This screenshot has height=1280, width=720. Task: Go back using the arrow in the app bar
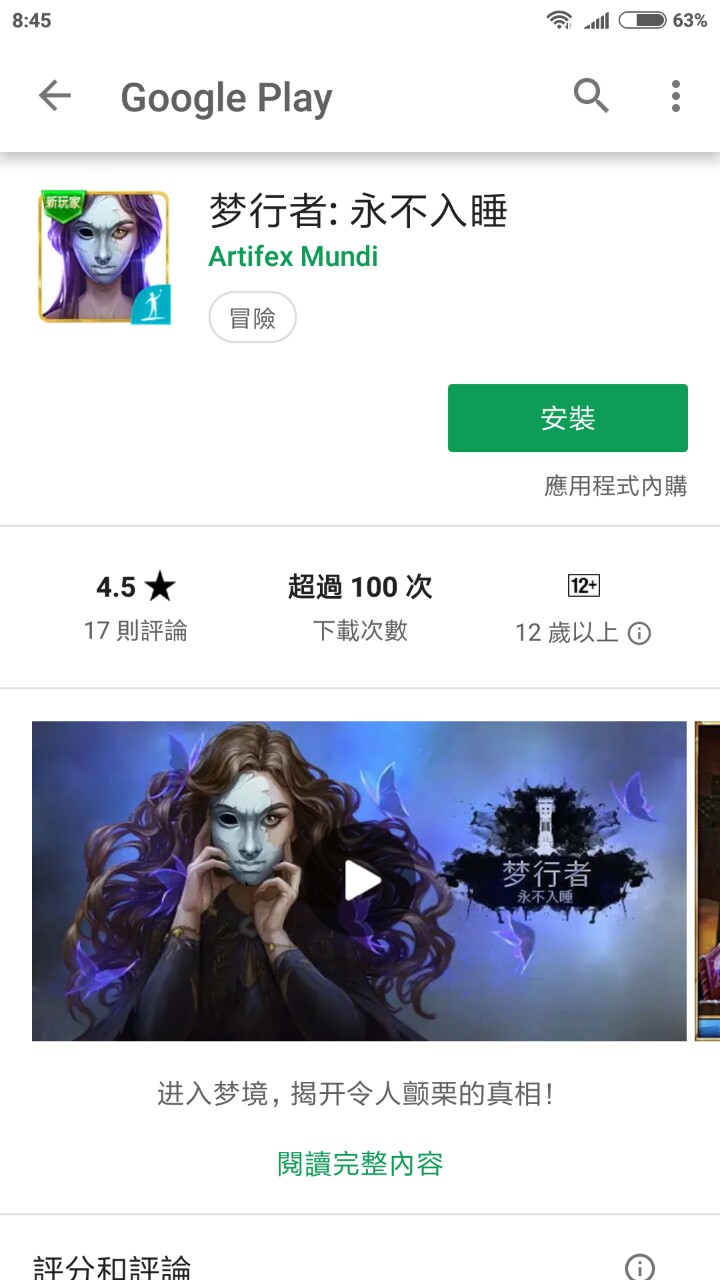click(x=55, y=97)
